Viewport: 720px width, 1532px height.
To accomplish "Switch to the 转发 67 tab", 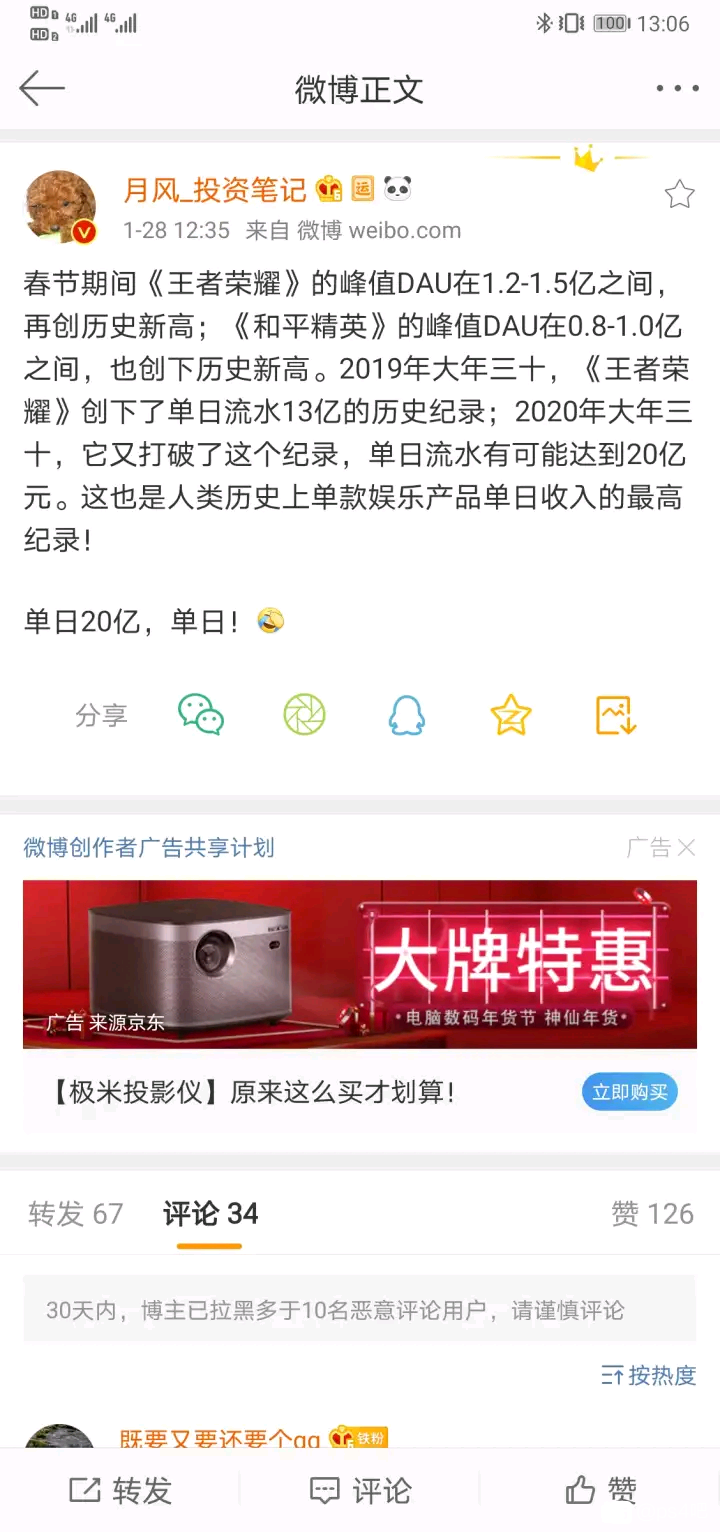I will pyautogui.click(x=76, y=1214).
